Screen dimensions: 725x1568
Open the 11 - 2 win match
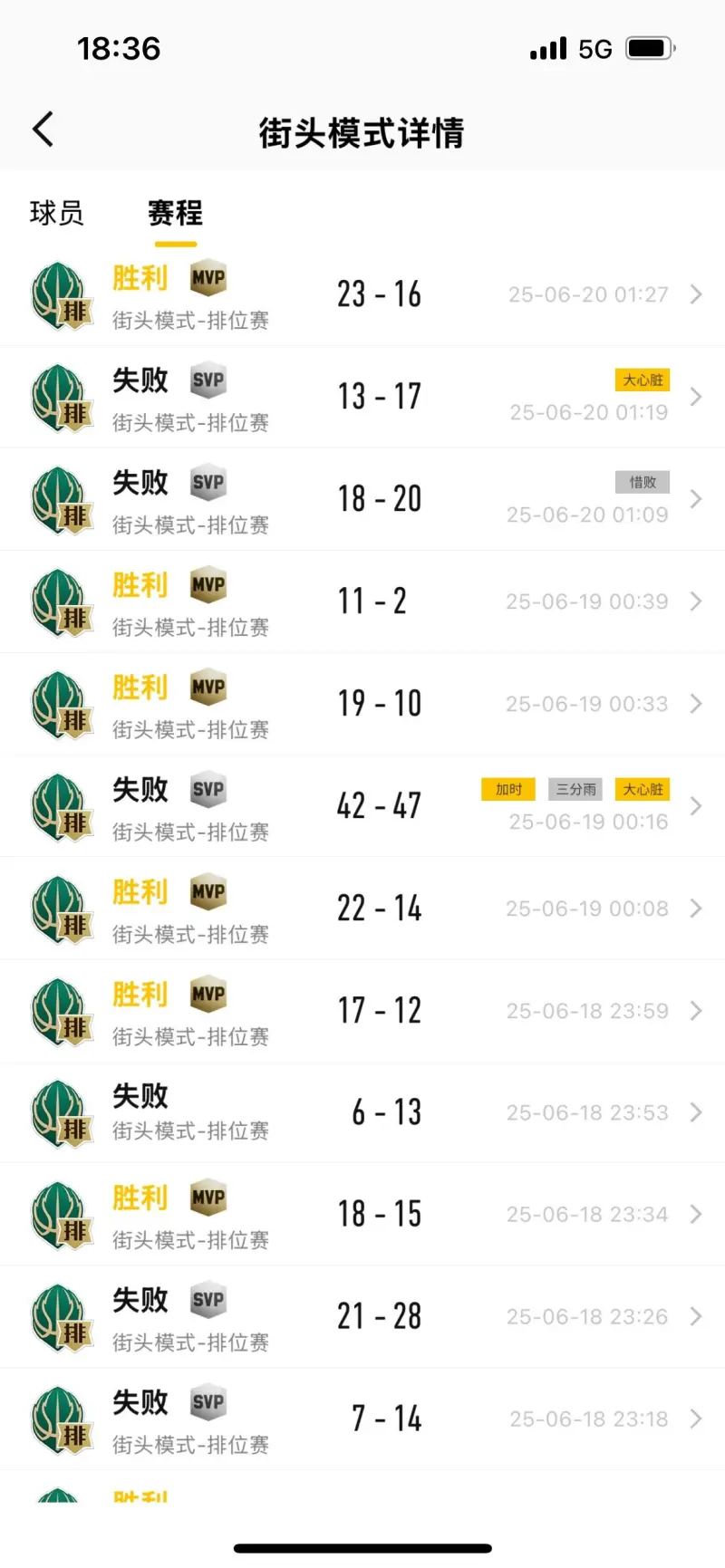[362, 601]
